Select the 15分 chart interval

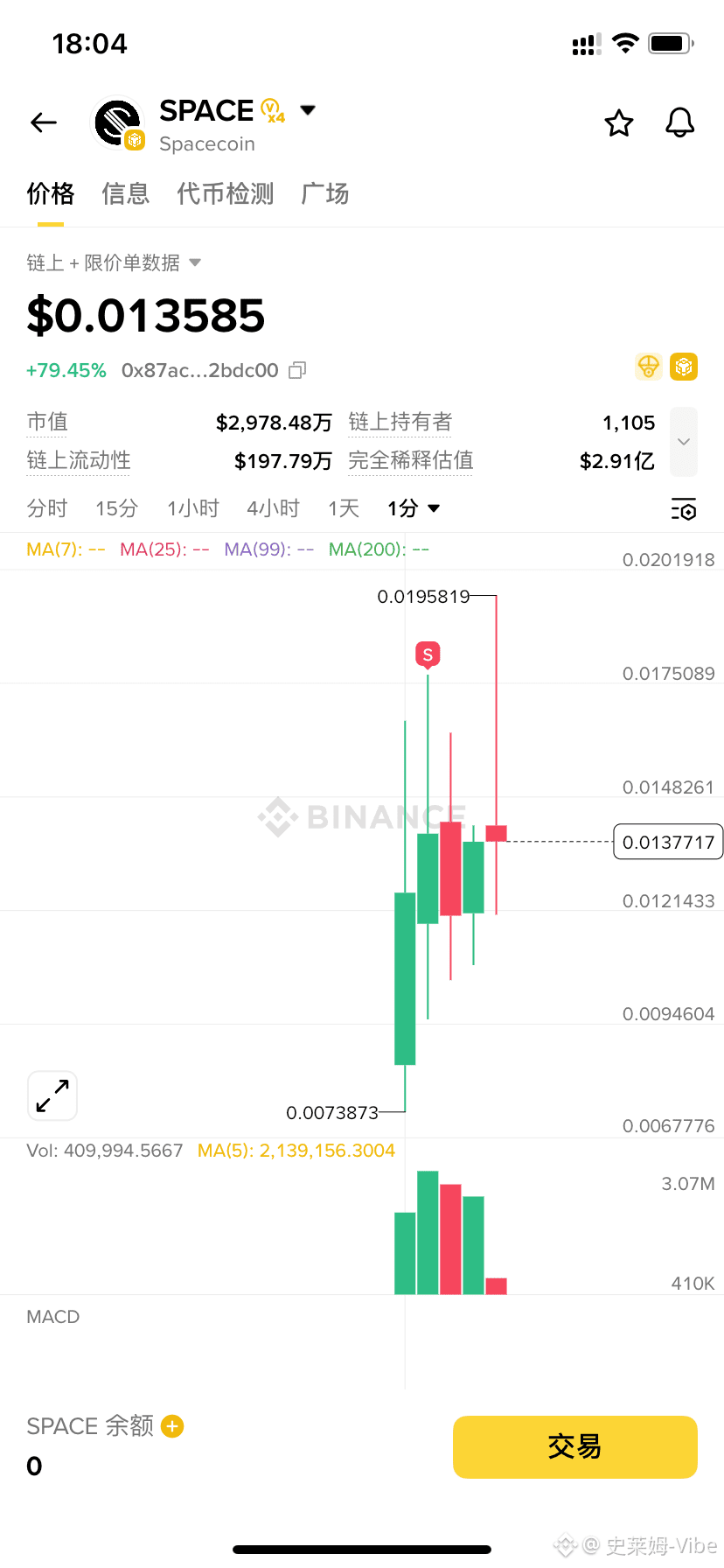(x=116, y=508)
